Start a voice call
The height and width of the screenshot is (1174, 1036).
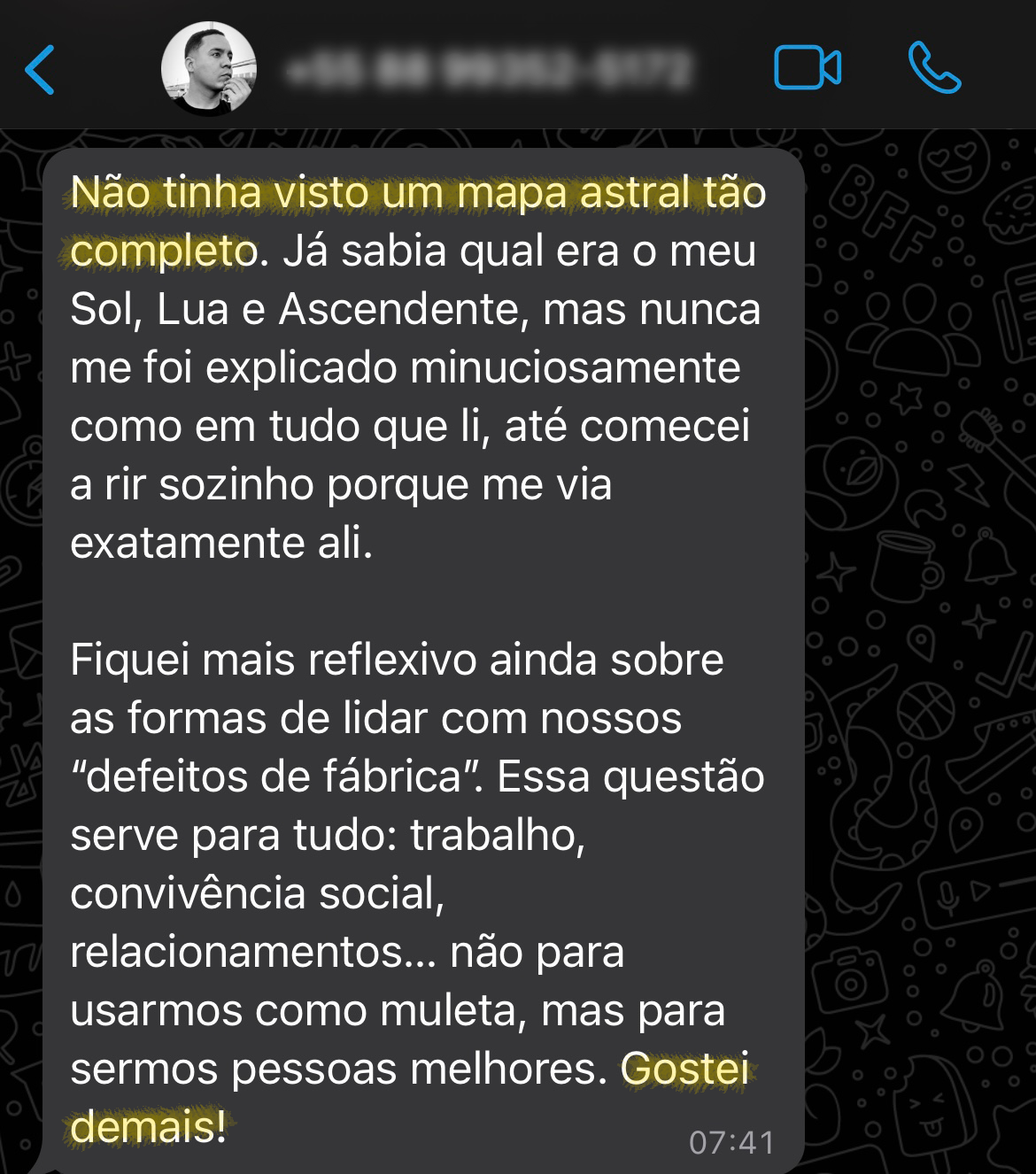[x=934, y=69]
